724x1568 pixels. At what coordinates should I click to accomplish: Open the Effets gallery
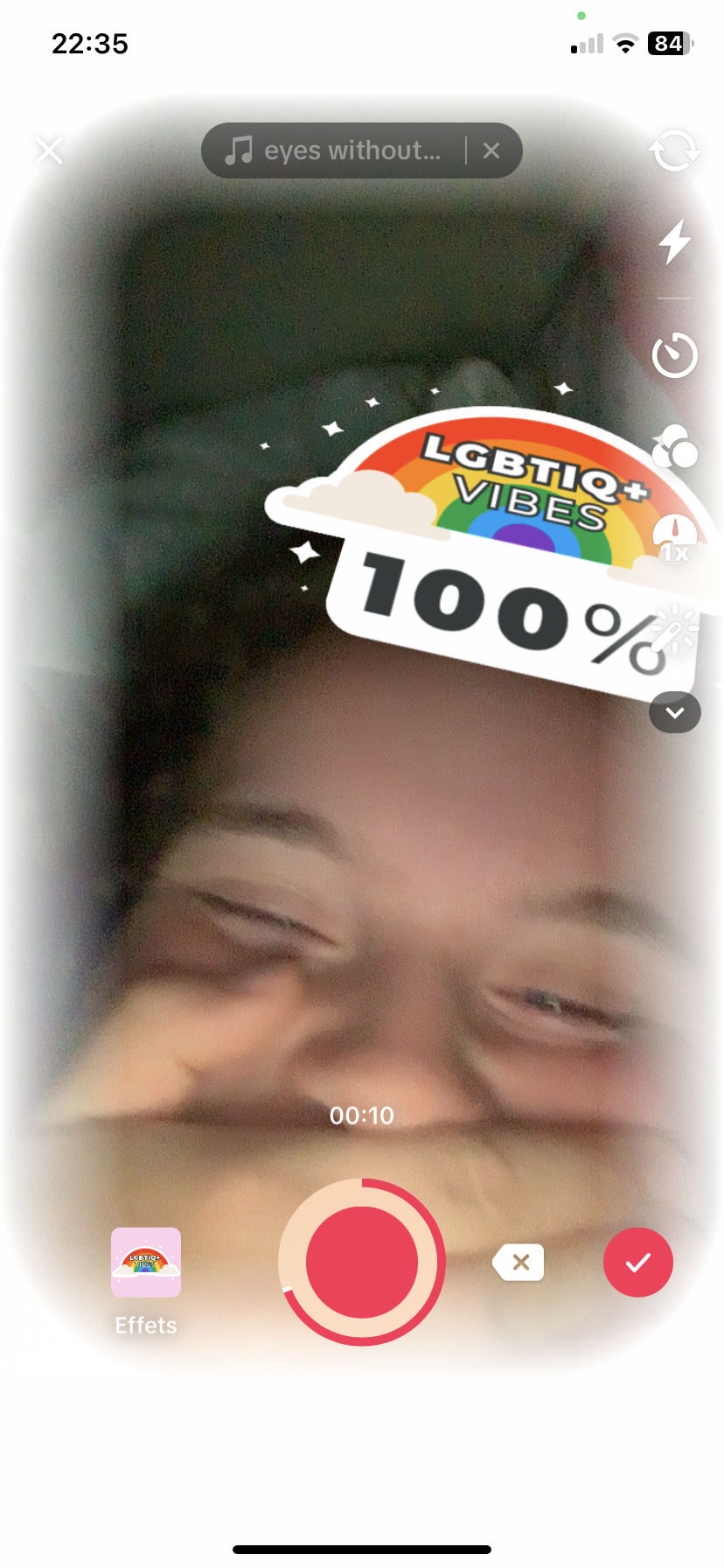pyautogui.click(x=146, y=1263)
